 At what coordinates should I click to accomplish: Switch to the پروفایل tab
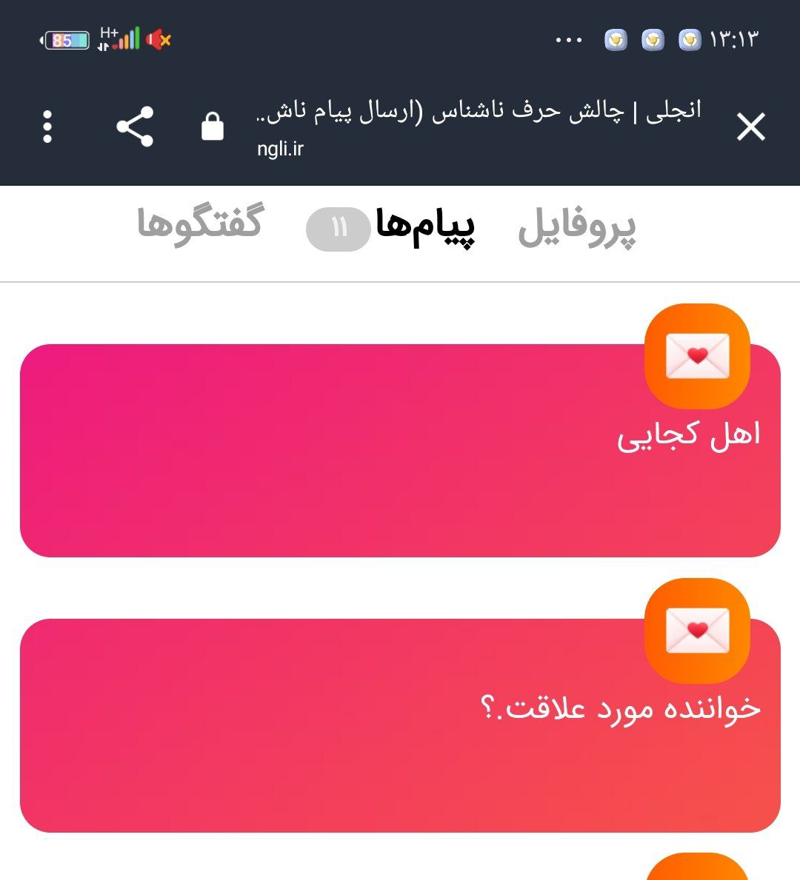point(577,227)
